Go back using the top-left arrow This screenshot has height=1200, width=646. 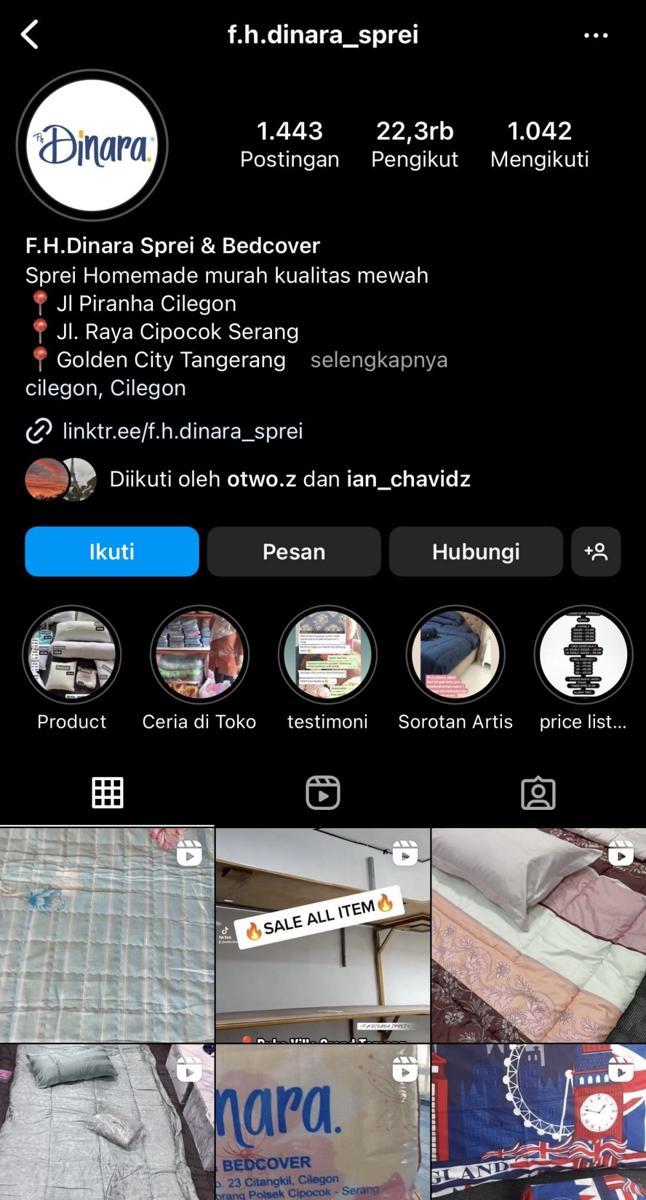point(30,35)
